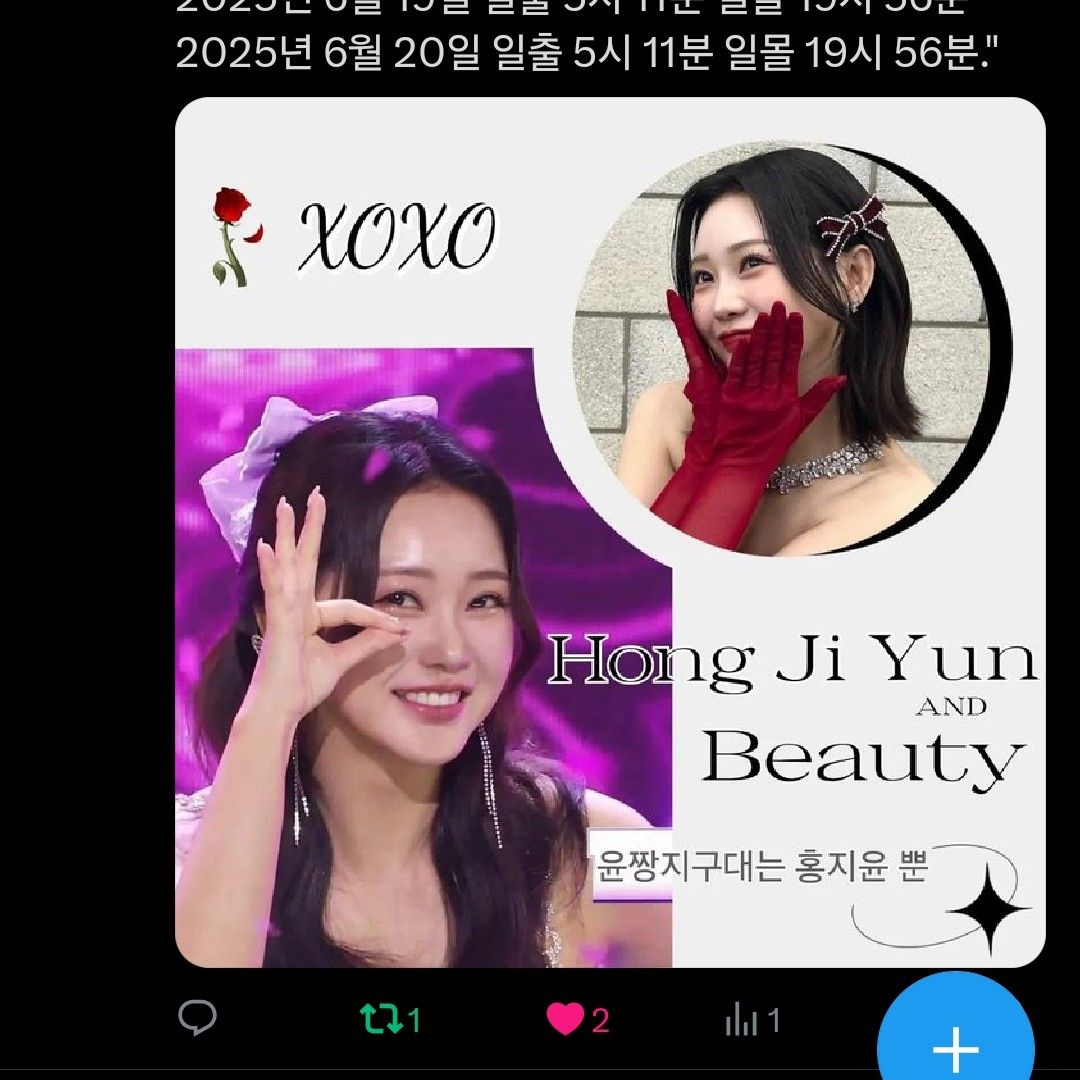1080x1080 pixels.
Task: Unlike the tweet with the heart icon
Action: point(566,1019)
